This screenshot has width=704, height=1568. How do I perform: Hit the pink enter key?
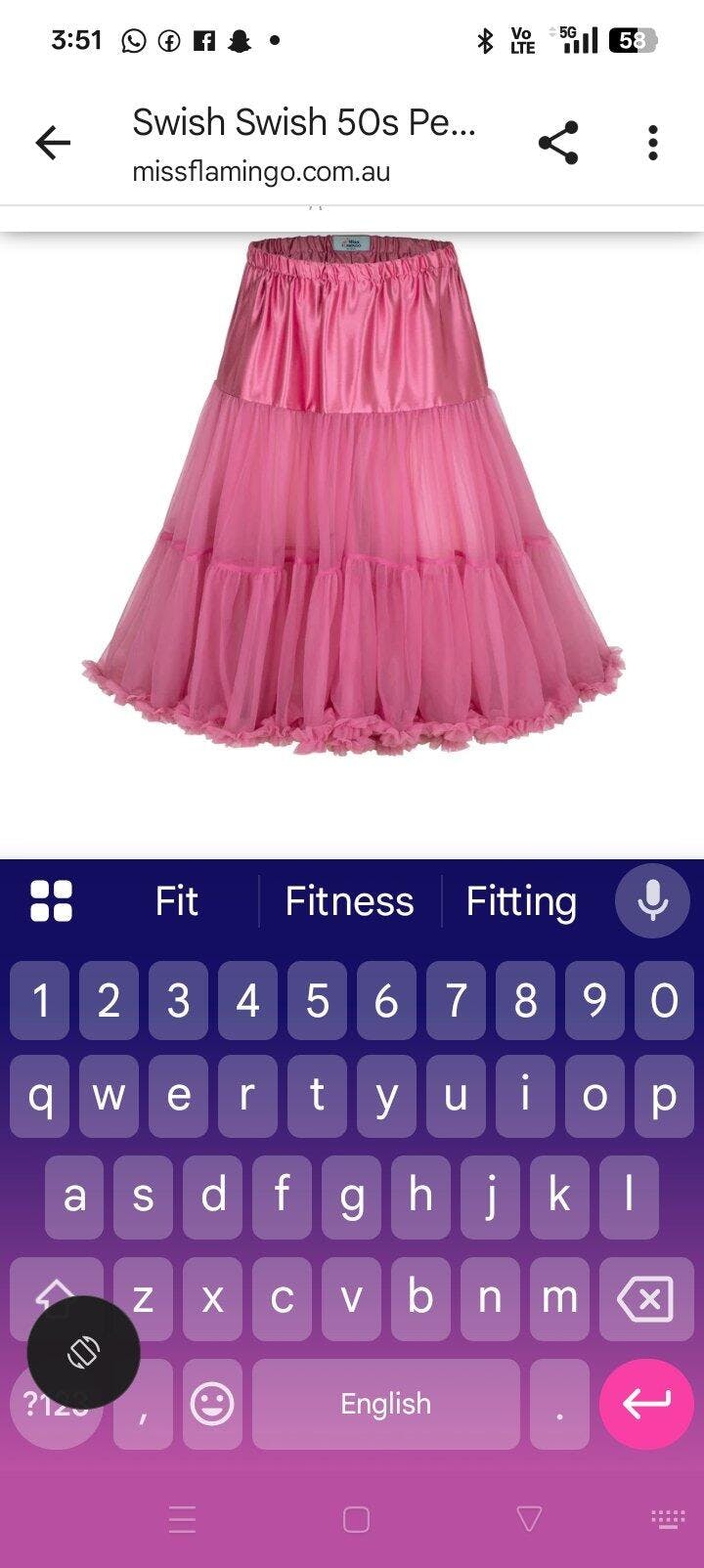coord(645,1404)
